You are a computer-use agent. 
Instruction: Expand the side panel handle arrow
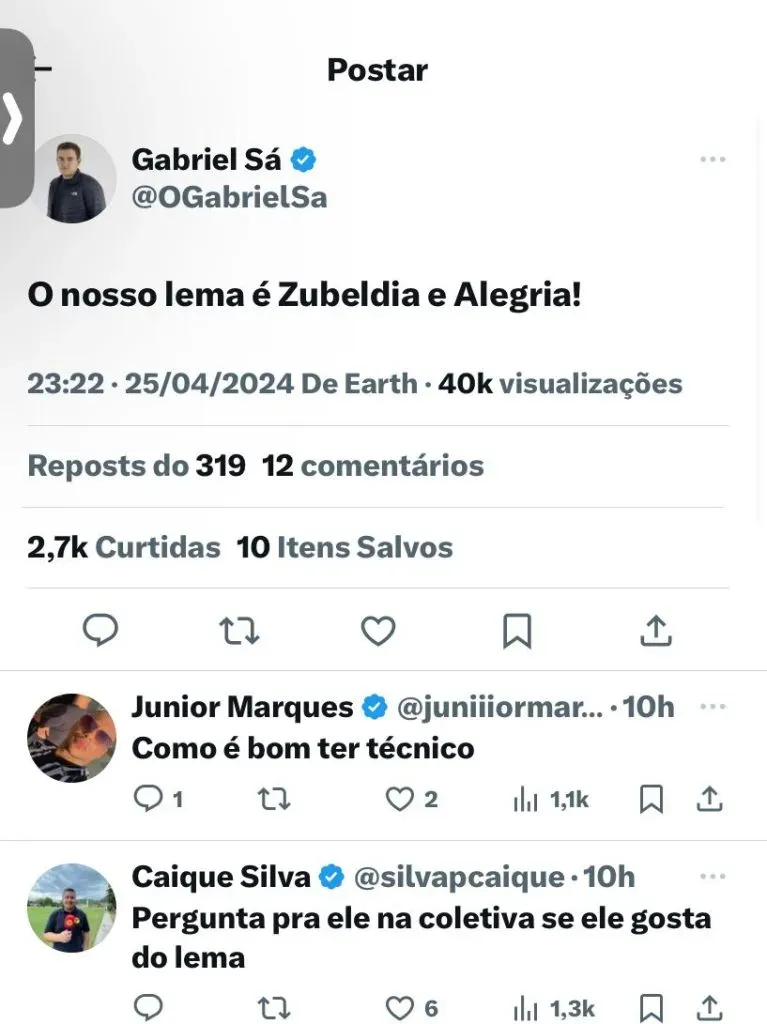pyautogui.click(x=14, y=120)
